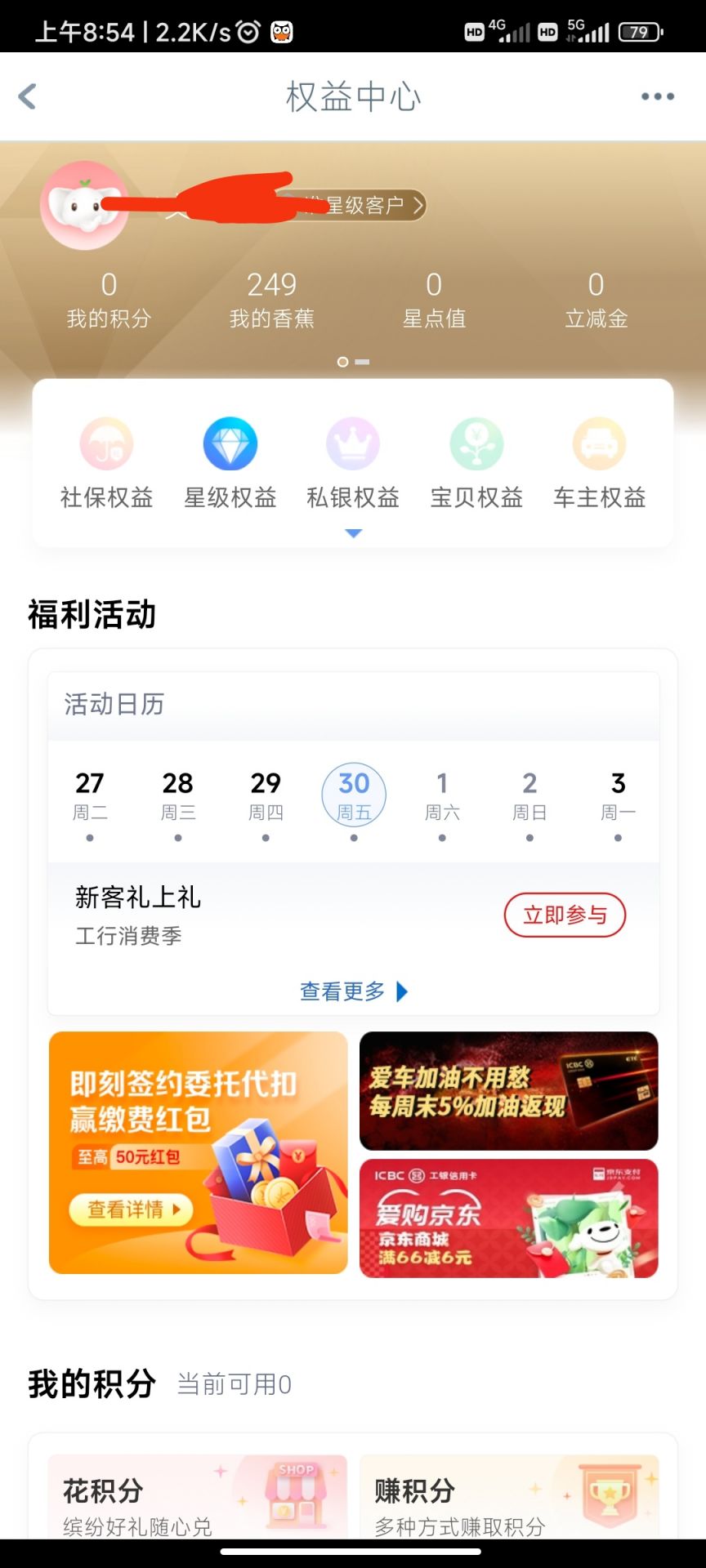Tap 立即参与 for 新客礼上礼
The image size is (706, 1568).
tap(565, 915)
